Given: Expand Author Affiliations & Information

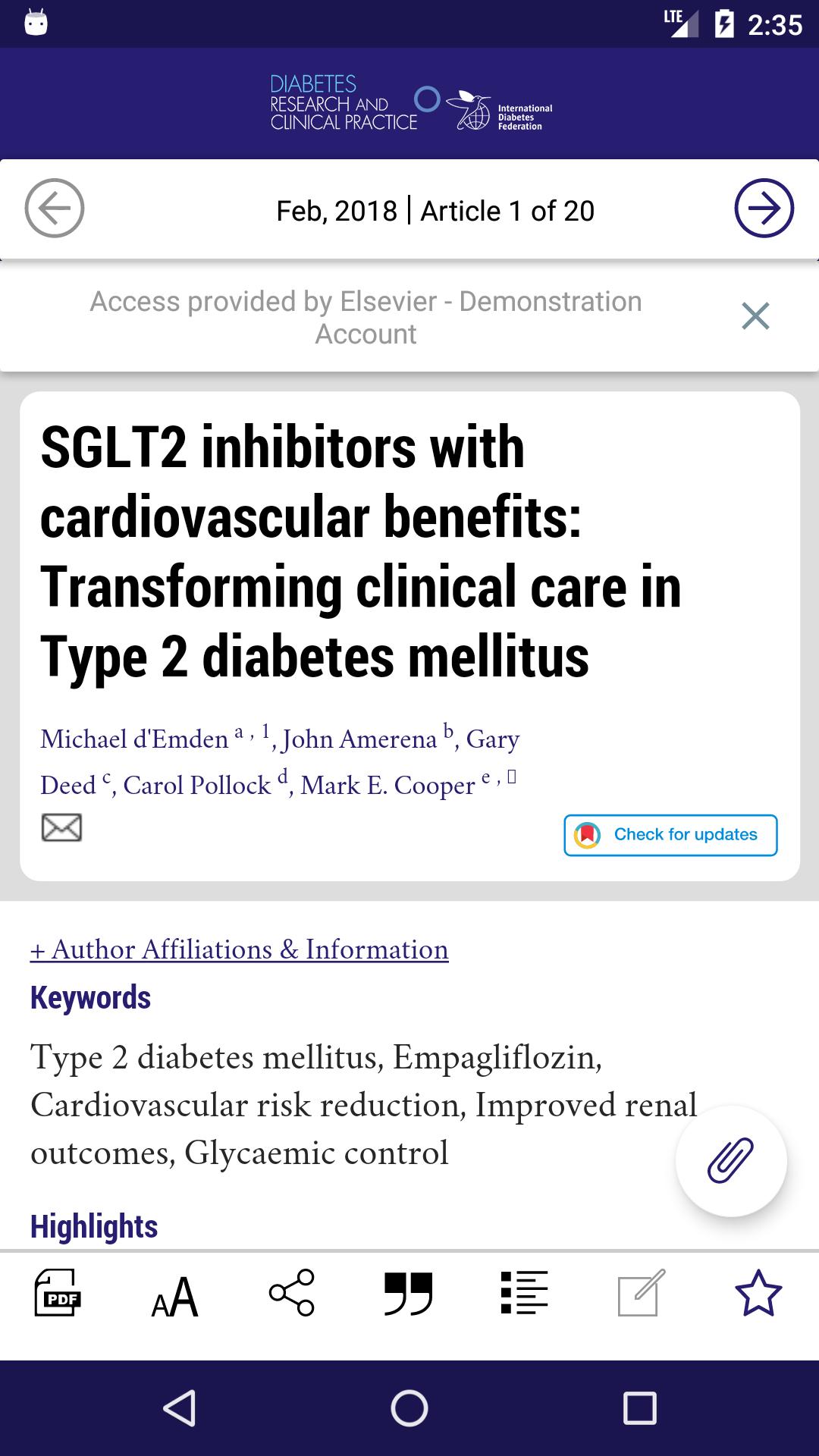Looking at the screenshot, I should coord(240,949).
